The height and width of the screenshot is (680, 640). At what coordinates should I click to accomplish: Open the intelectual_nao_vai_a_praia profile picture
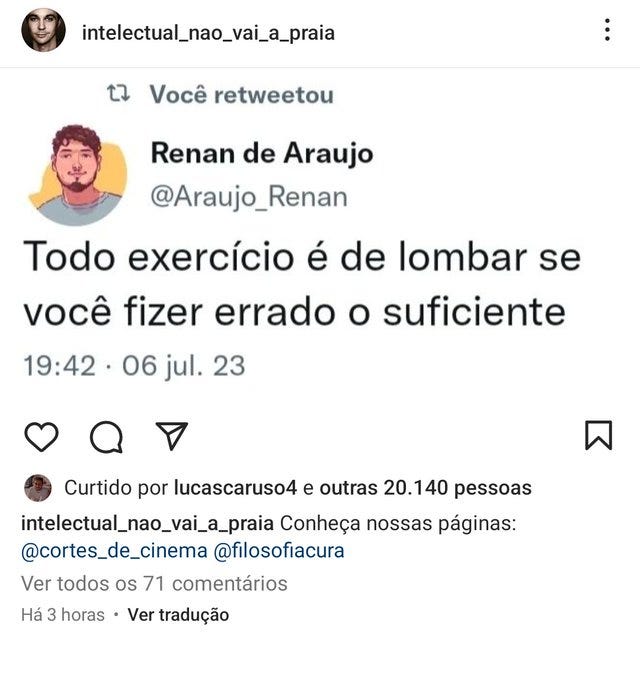coord(43,31)
